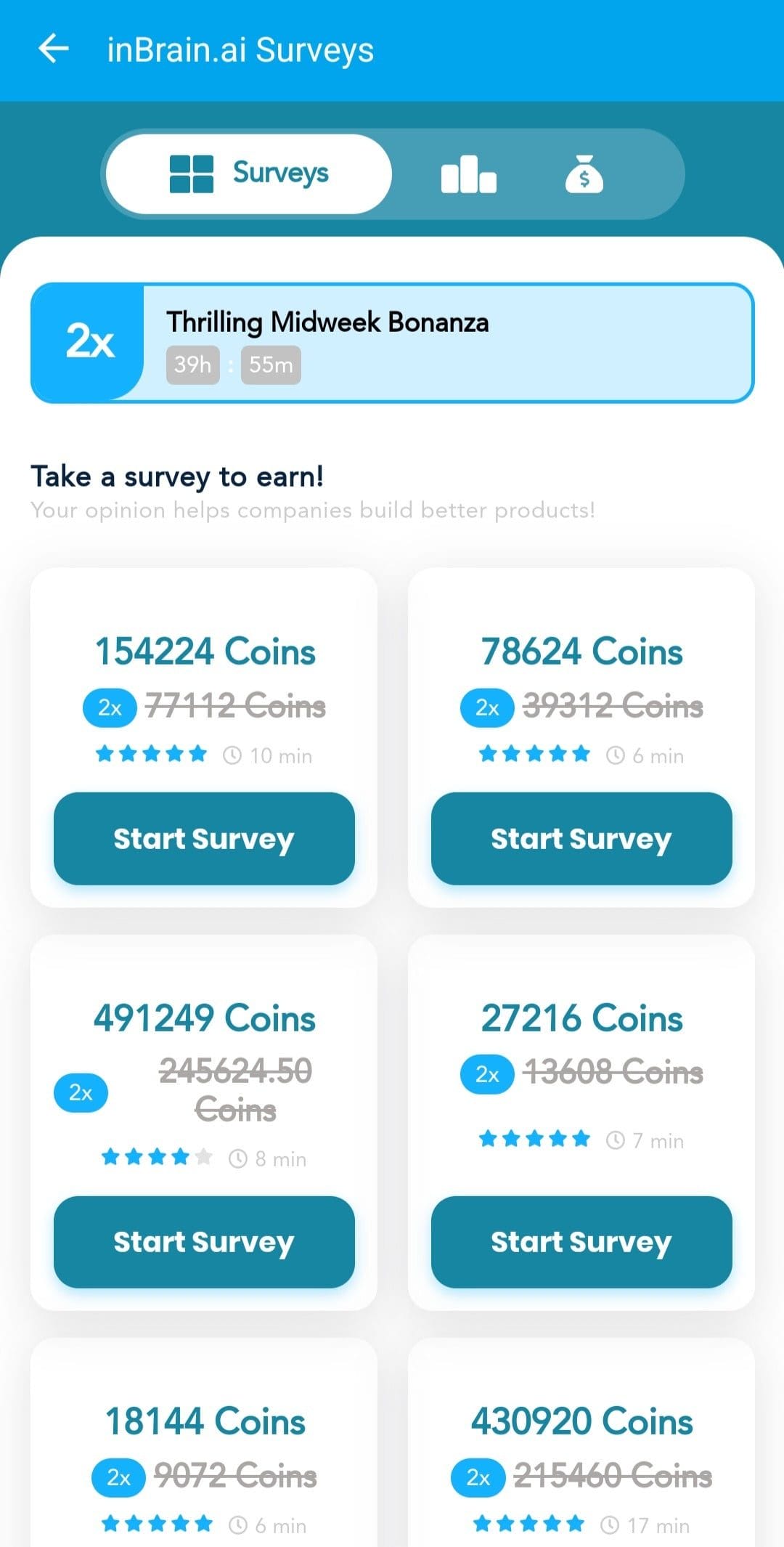Open the 430920 Coins survey card
This screenshot has height=1547, width=784.
point(581,1445)
